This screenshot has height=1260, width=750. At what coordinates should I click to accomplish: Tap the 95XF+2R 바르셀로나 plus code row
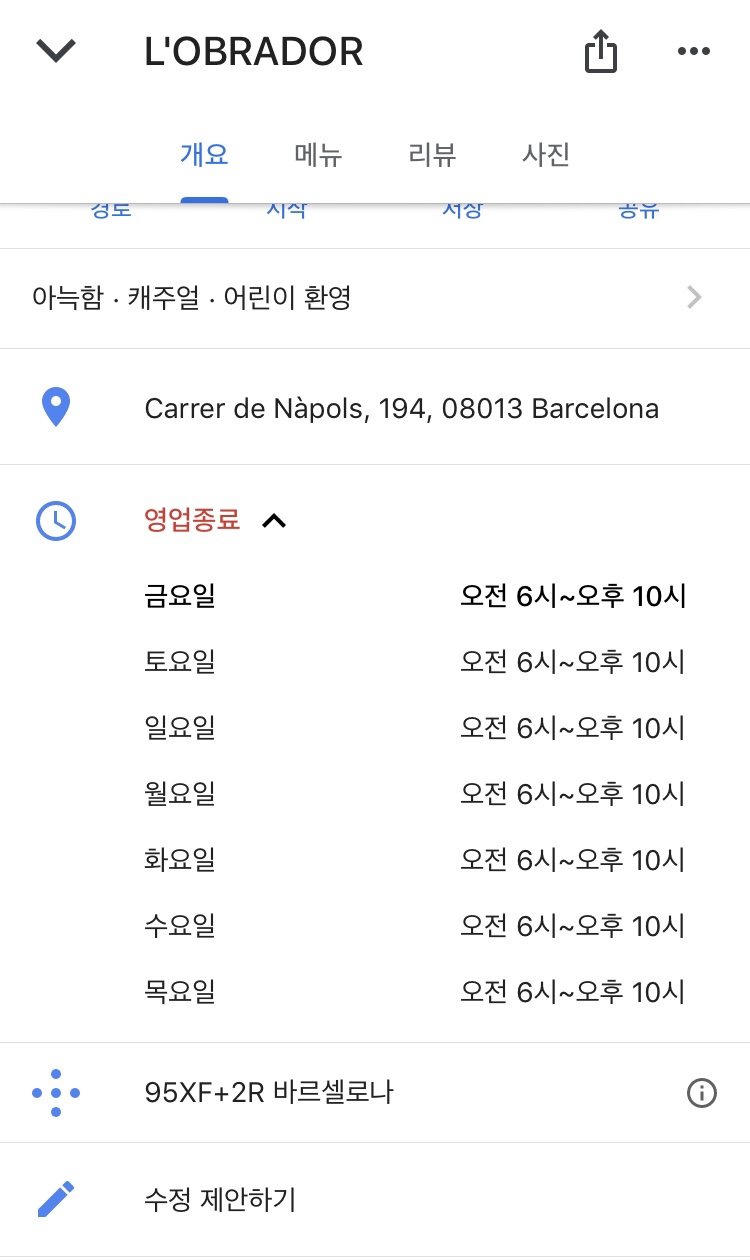[375, 1093]
